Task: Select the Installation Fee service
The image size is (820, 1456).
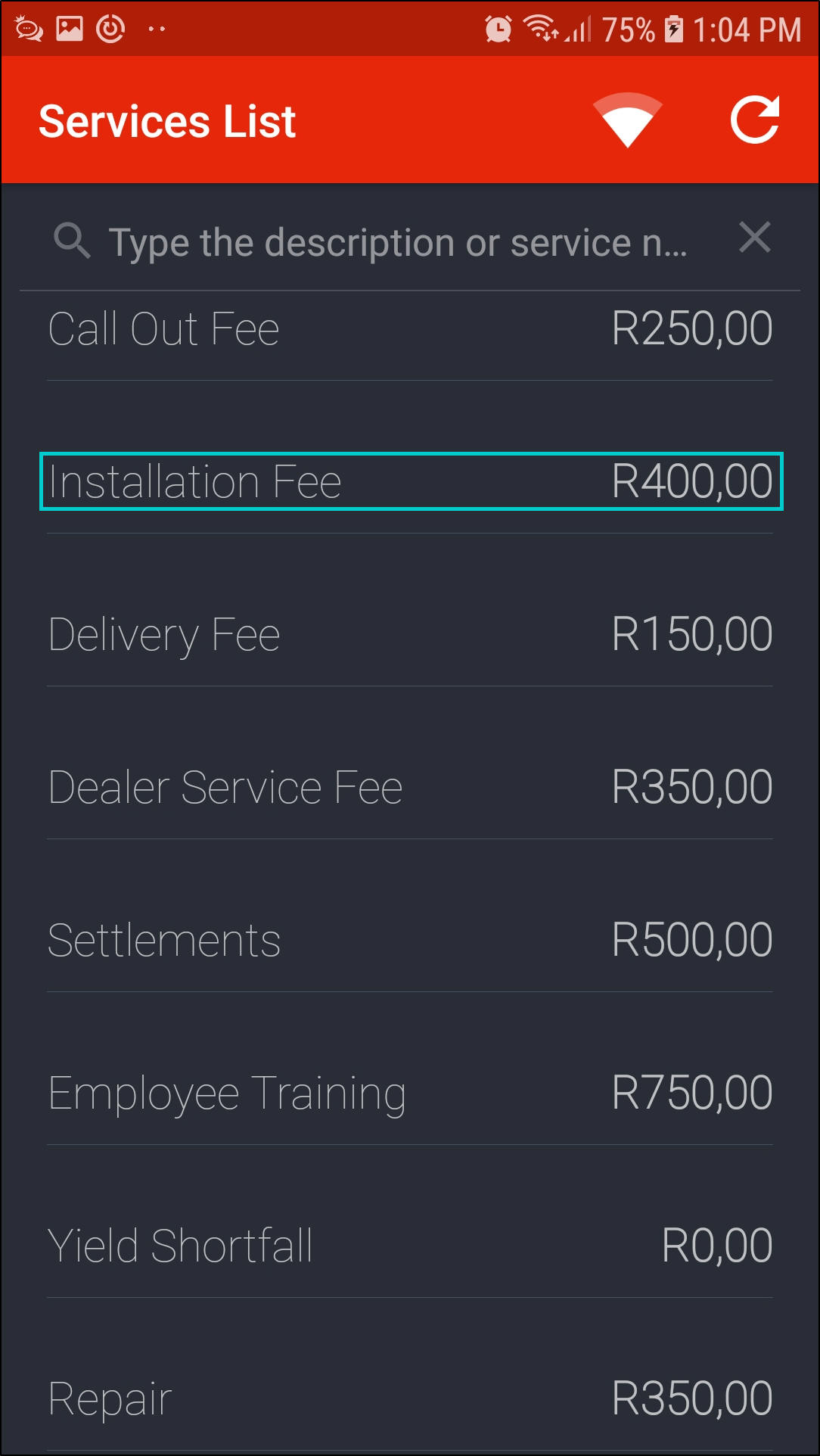Action: 410,482
